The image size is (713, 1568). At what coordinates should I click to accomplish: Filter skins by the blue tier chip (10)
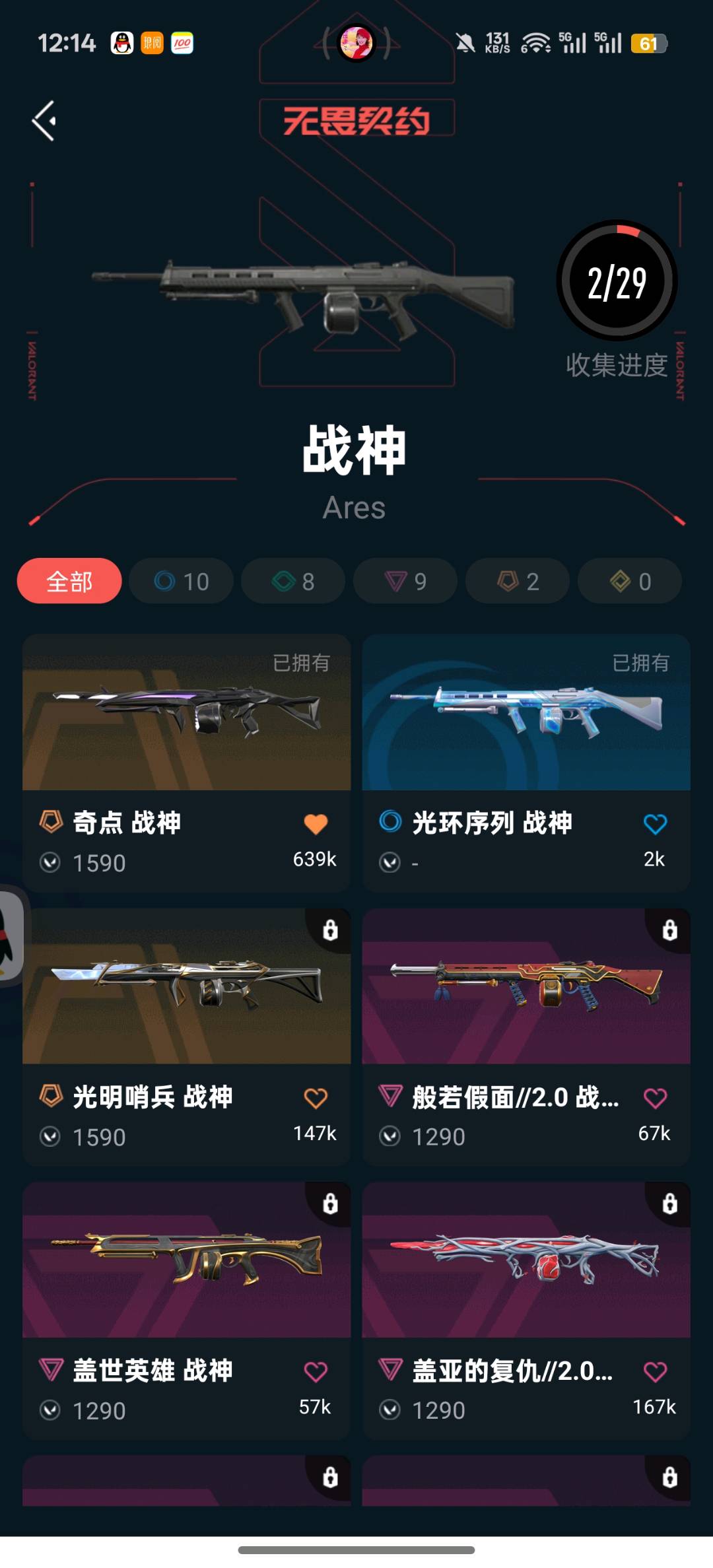tap(182, 581)
